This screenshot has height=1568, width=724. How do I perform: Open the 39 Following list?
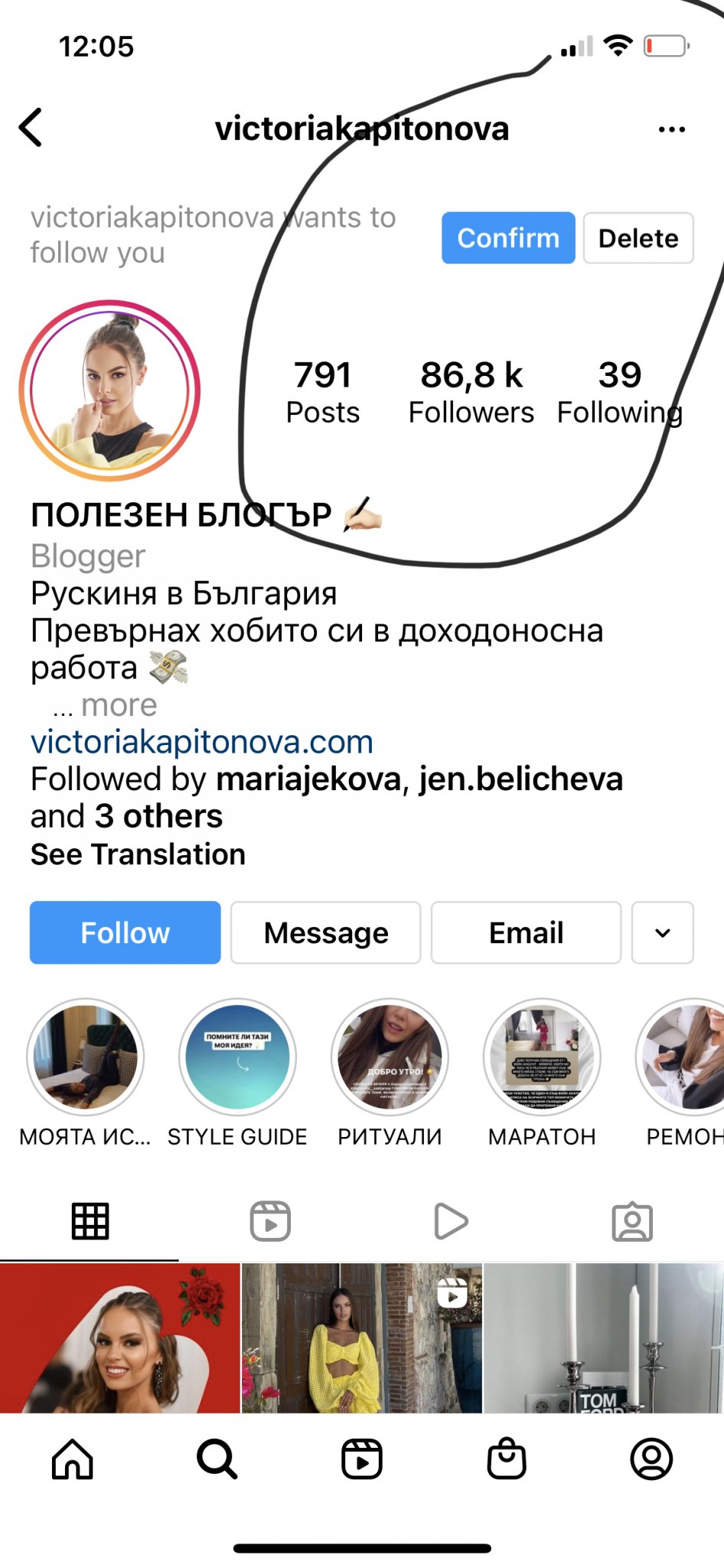pos(619,392)
